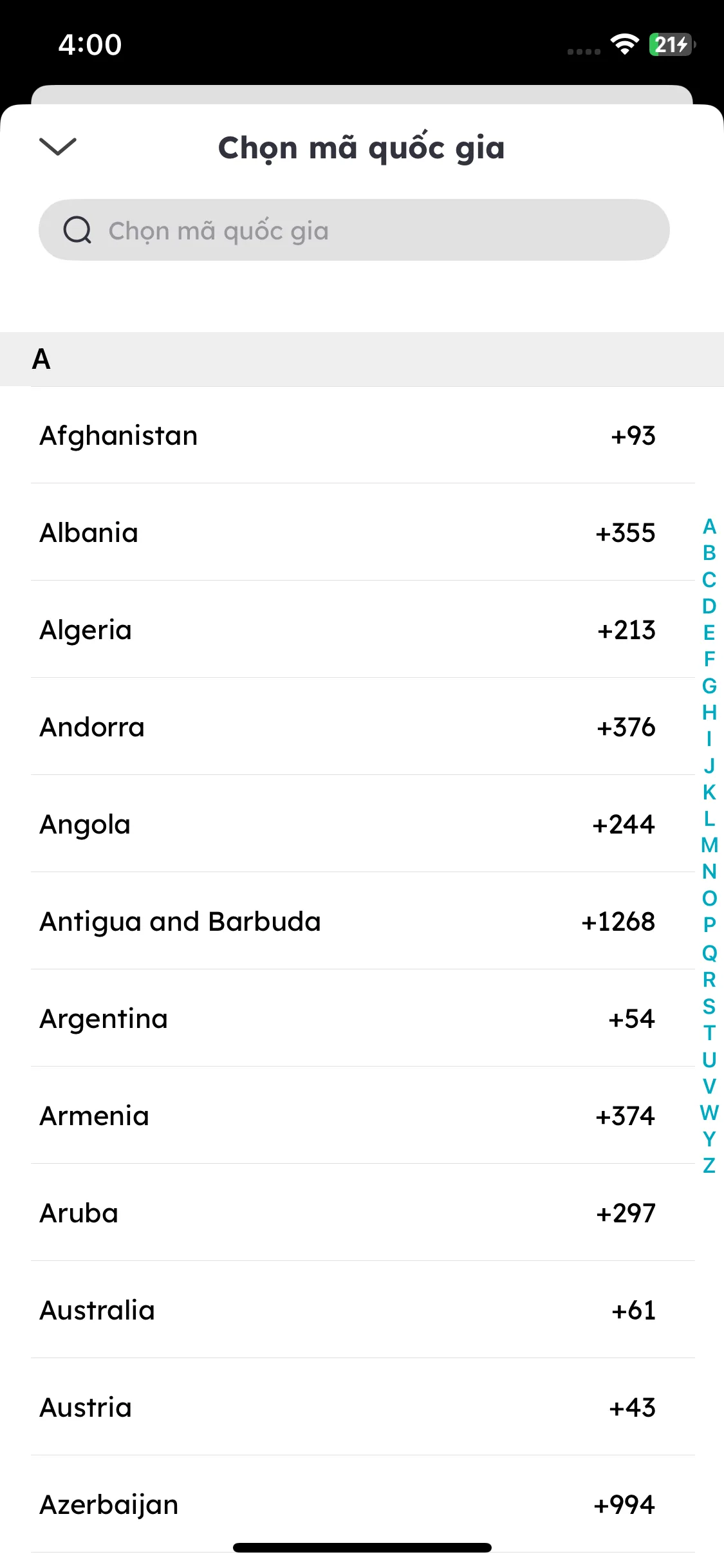Tap the country code search field
Image resolution: width=724 pixels, height=1568 pixels.
(354, 230)
